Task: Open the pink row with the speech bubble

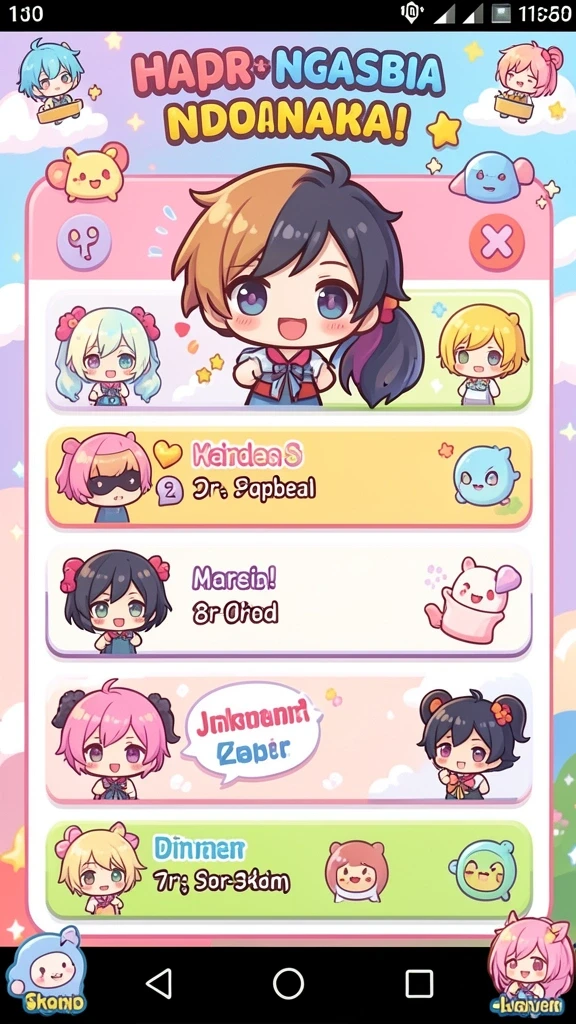Action: pyautogui.click(x=289, y=740)
